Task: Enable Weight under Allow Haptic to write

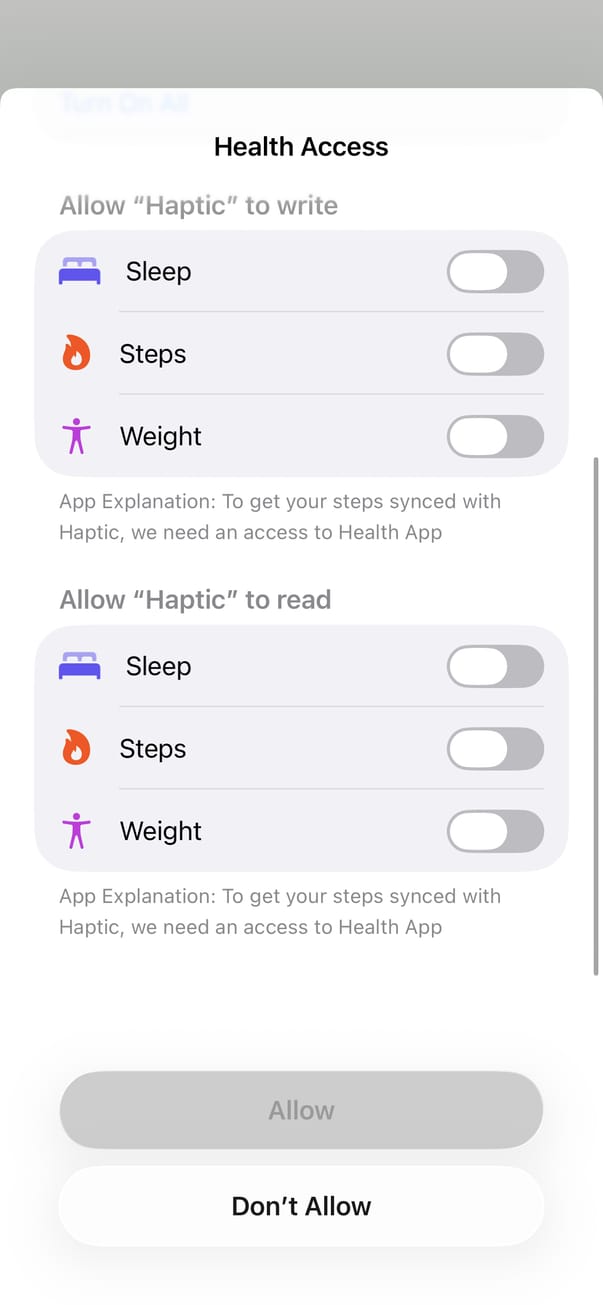Action: pos(495,437)
